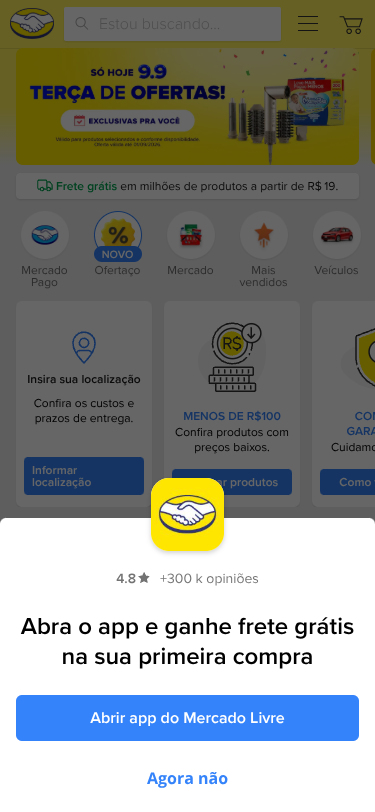375x812 pixels.
Task: Open the Mais vendidos shortcut
Action: point(264,250)
